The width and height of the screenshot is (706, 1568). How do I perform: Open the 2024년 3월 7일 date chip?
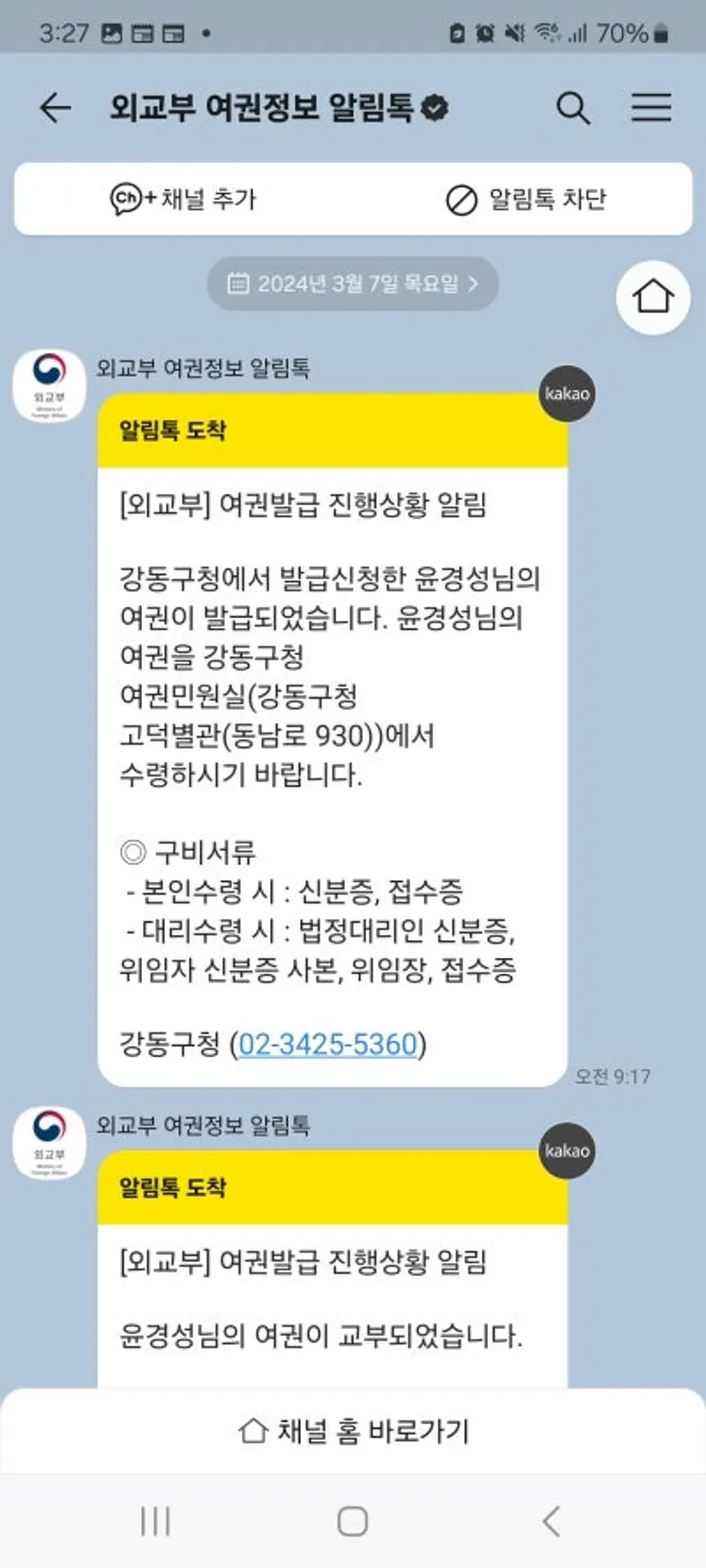tap(353, 284)
